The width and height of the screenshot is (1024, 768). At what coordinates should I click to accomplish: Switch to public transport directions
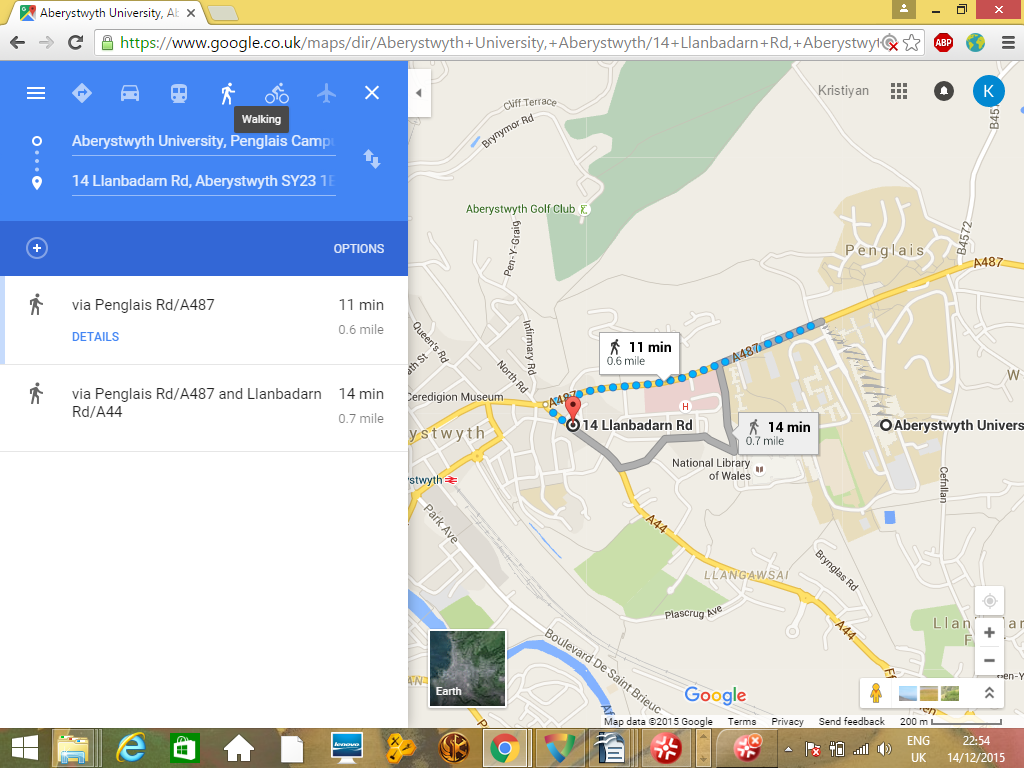pyautogui.click(x=178, y=93)
